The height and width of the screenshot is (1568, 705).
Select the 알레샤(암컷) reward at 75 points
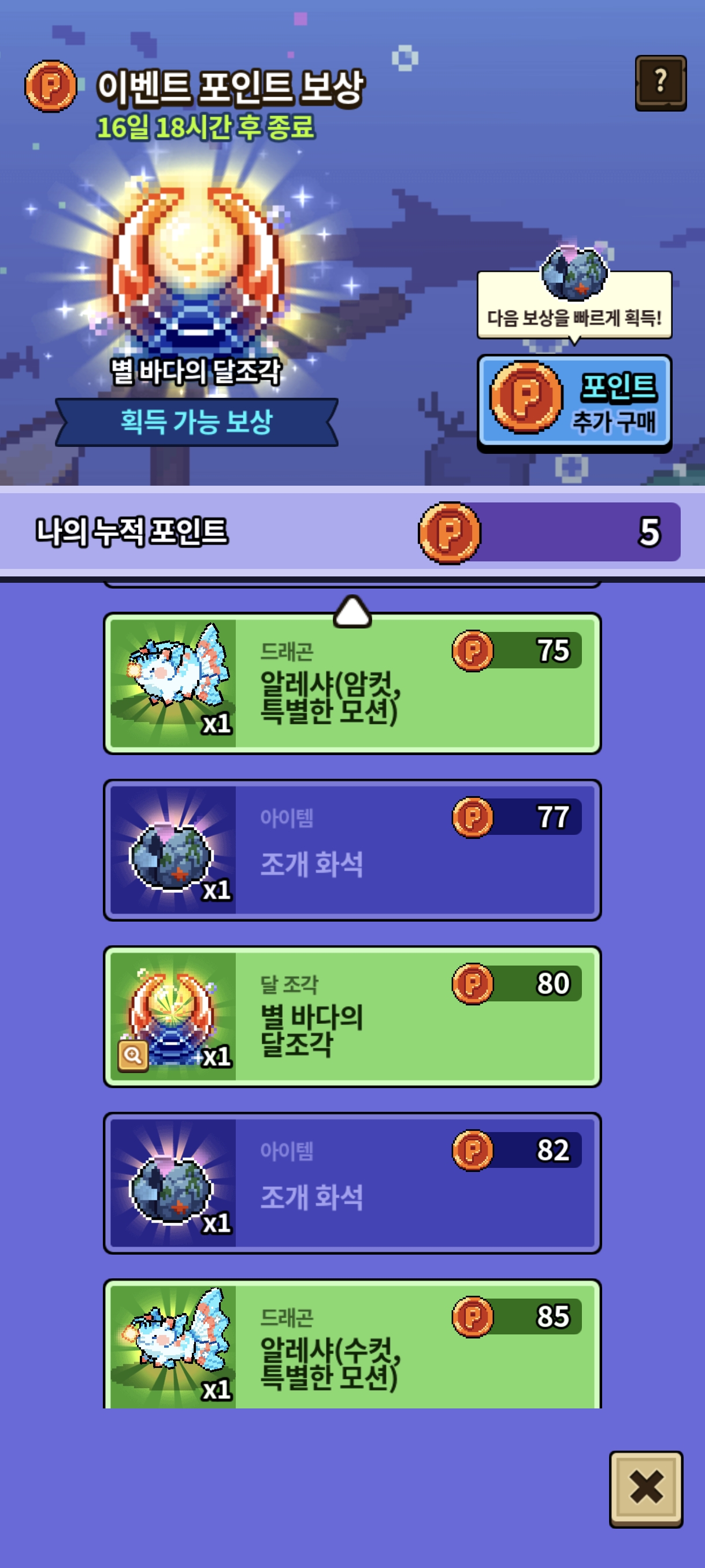[352, 683]
